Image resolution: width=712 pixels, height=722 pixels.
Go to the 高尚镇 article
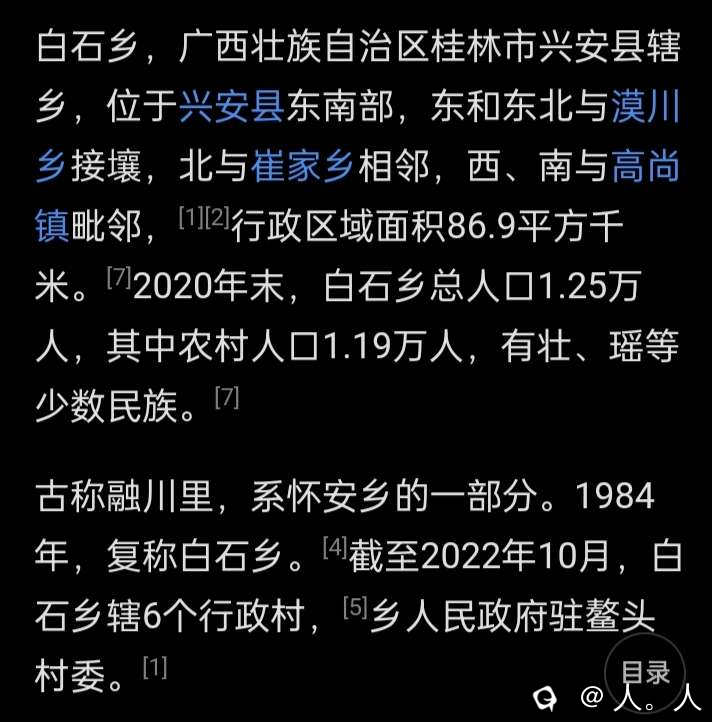click(x=645, y=167)
